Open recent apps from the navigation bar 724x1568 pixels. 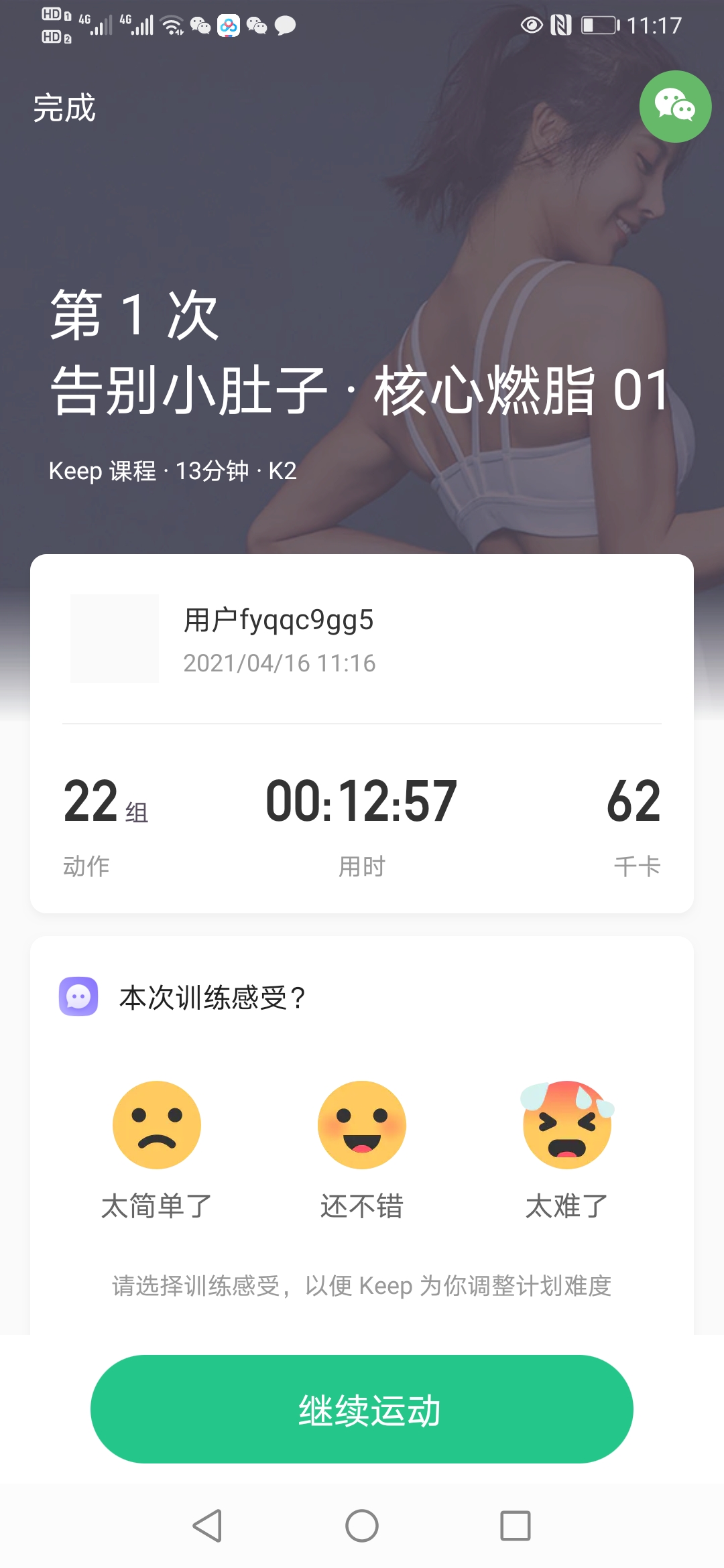coord(516,1526)
